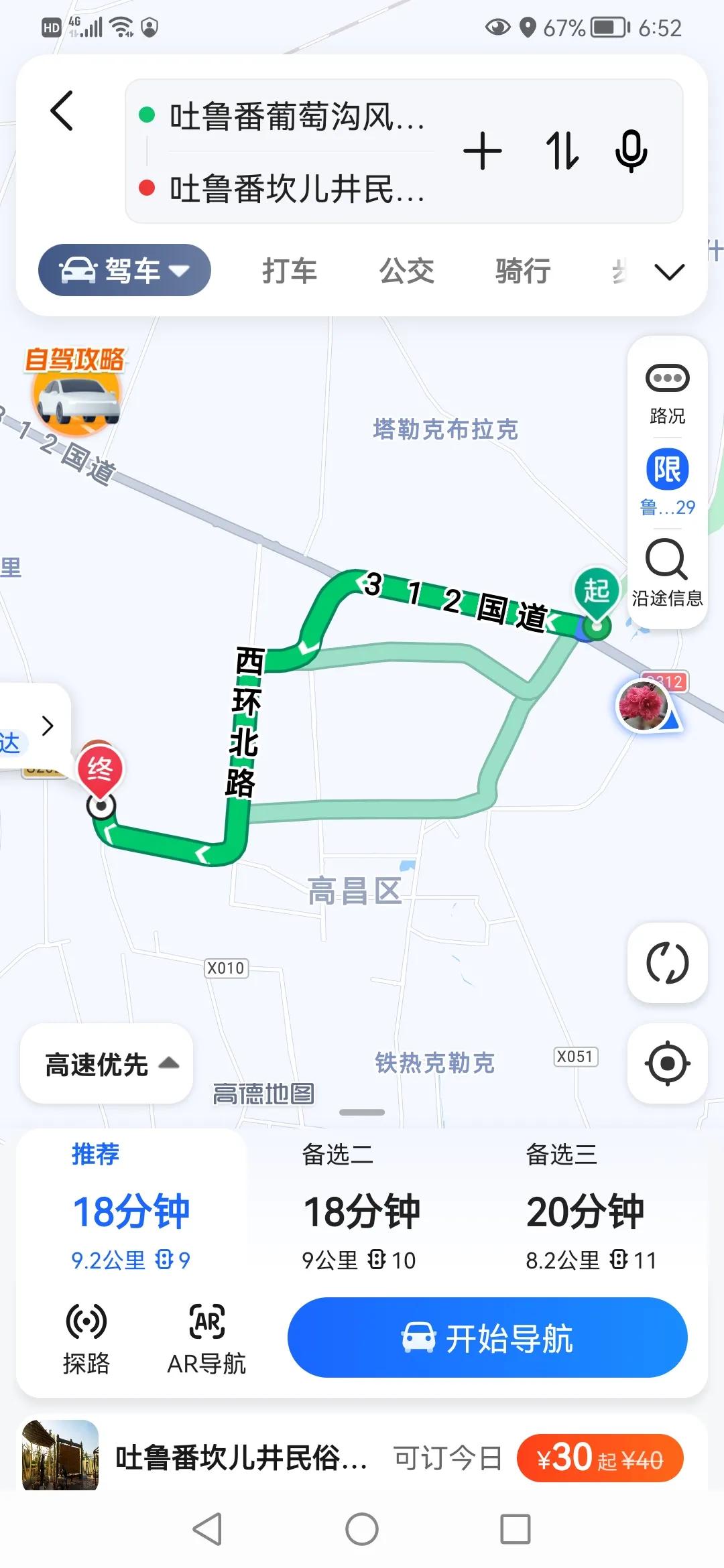Collapse the 高速优先 route preference selector

[x=105, y=1064]
